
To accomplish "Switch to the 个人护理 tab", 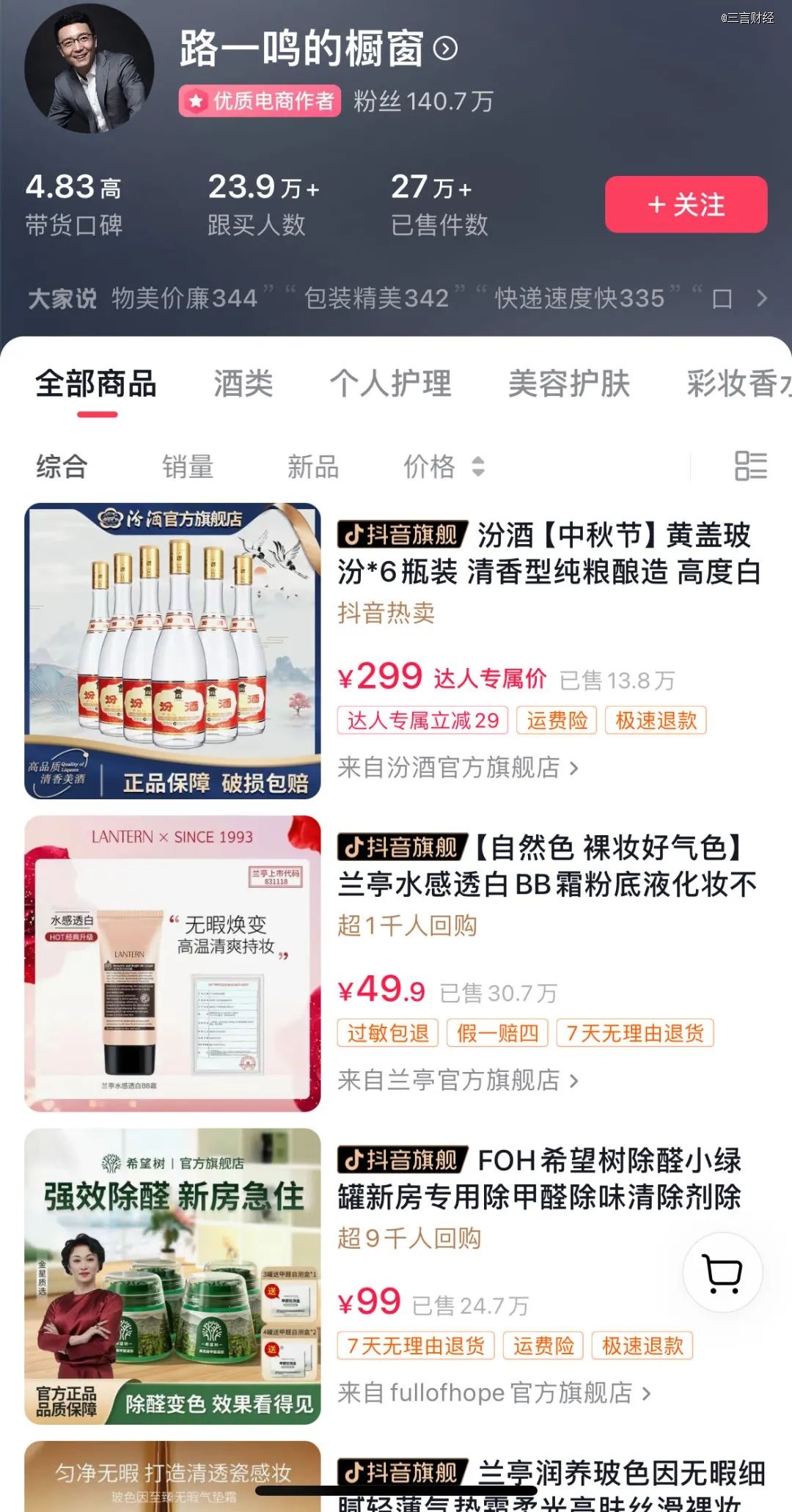I will point(390,383).
